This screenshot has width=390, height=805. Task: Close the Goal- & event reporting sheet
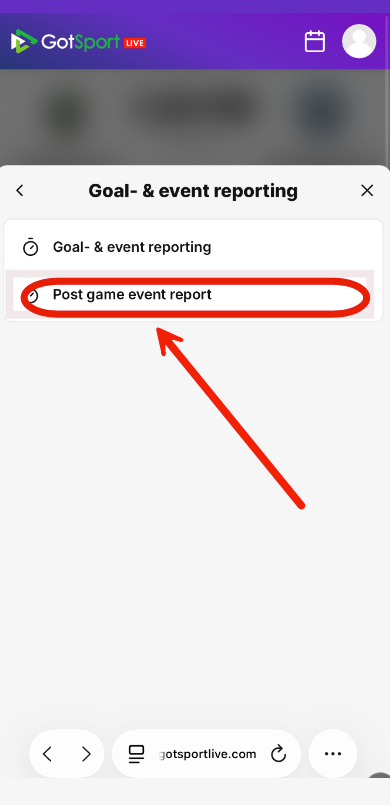(367, 190)
